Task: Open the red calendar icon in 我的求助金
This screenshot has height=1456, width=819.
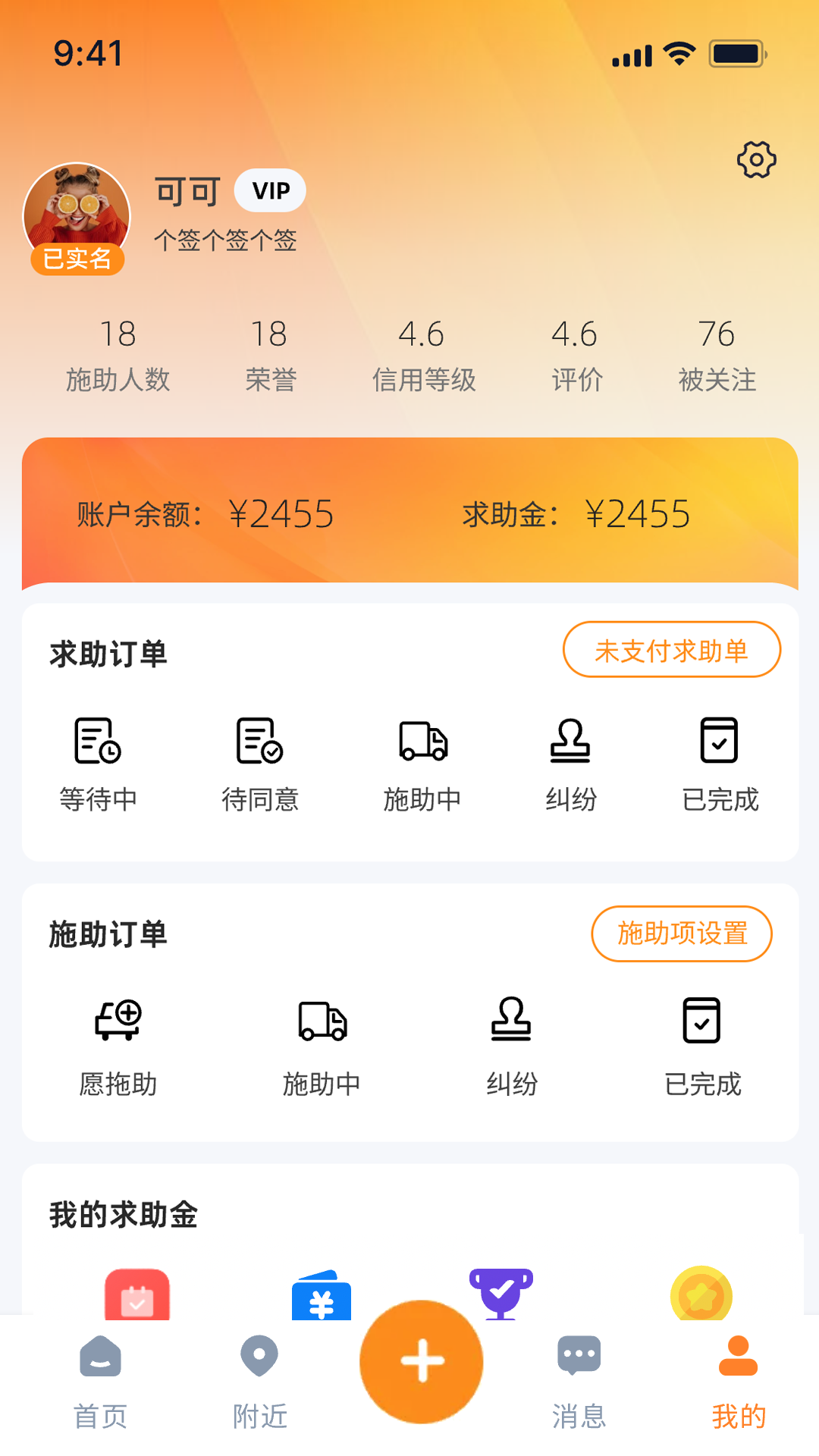Action: pos(136,1297)
